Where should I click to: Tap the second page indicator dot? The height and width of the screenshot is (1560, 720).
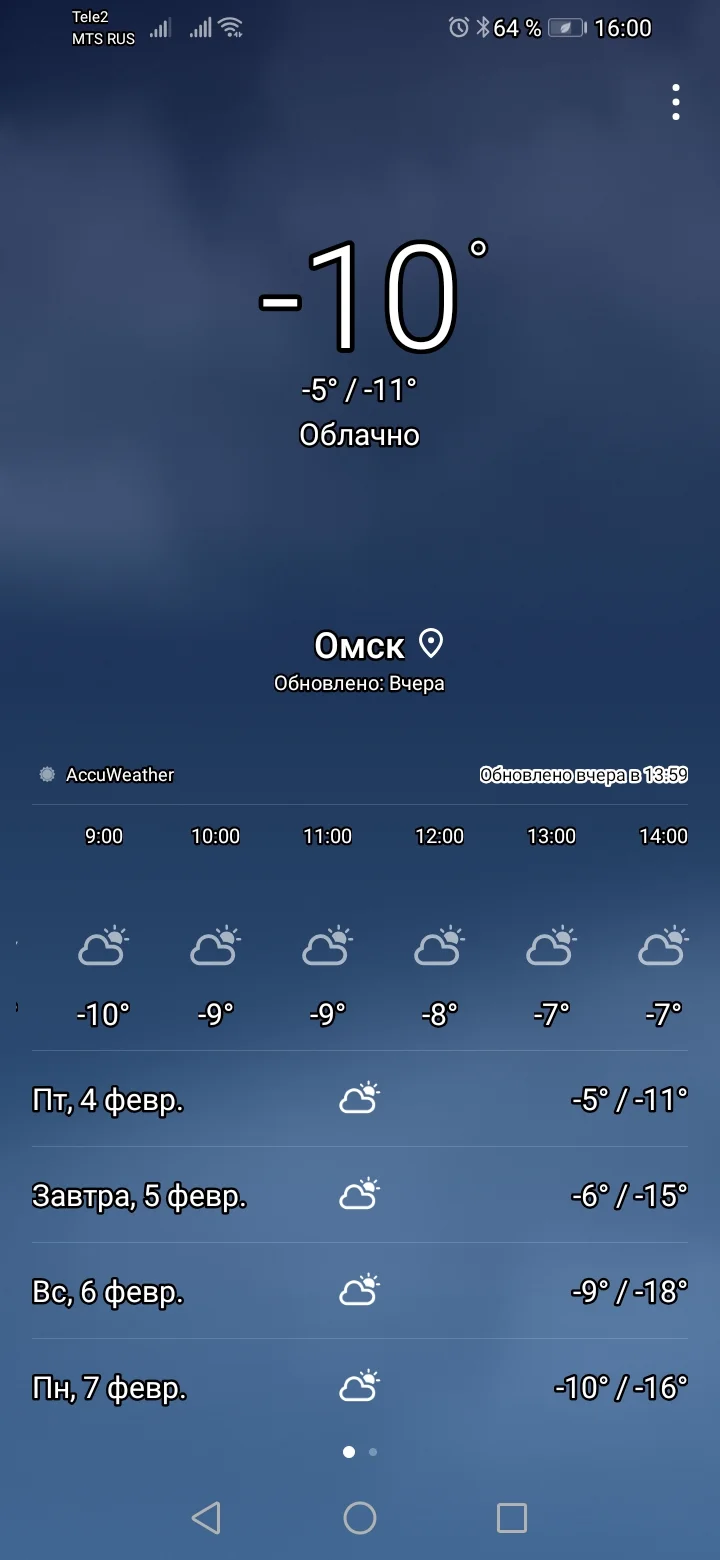tap(371, 1452)
